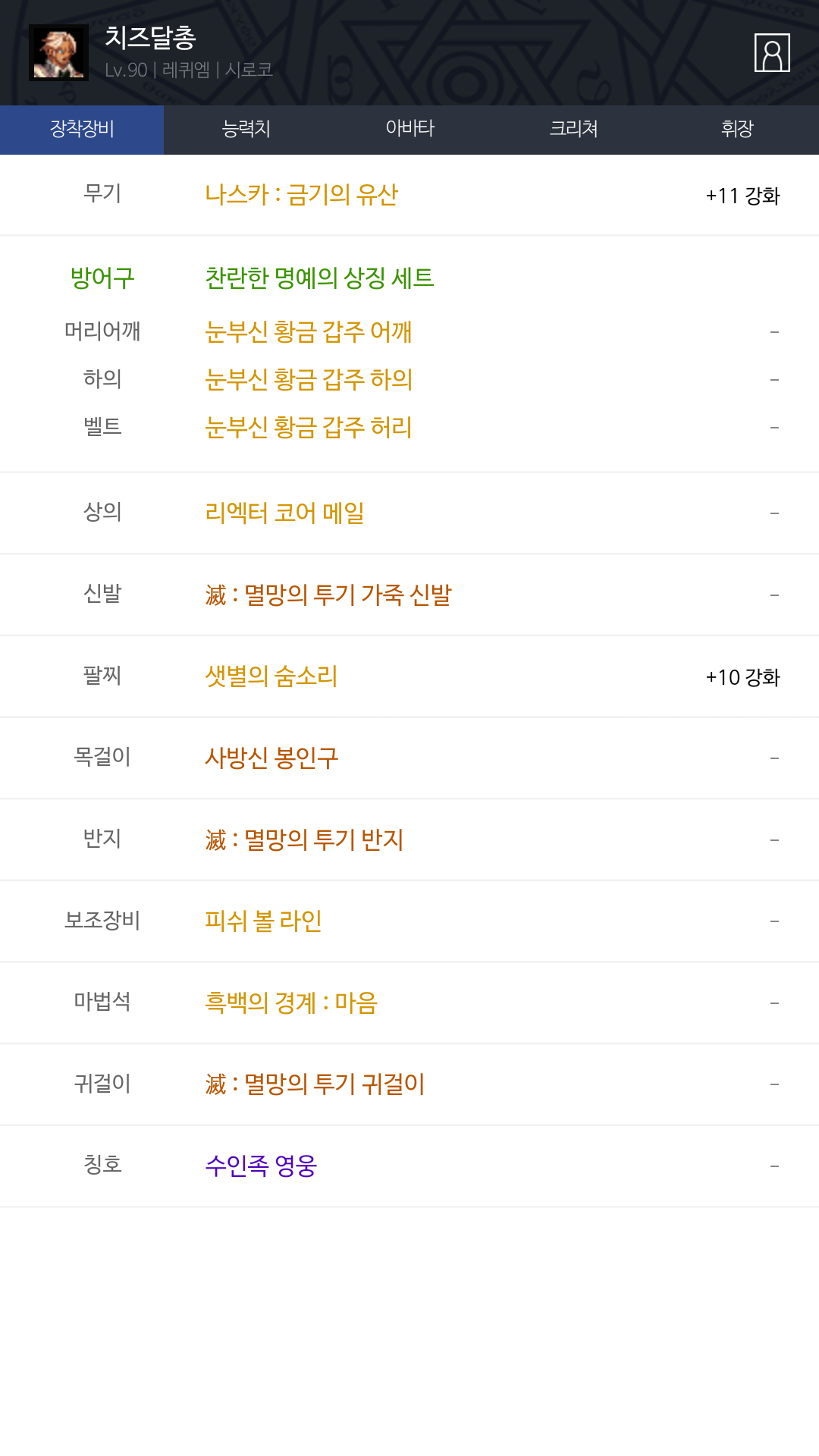Open 멸망의 투기 가죽 신발 item
This screenshot has height=1456, width=819.
[x=328, y=595]
